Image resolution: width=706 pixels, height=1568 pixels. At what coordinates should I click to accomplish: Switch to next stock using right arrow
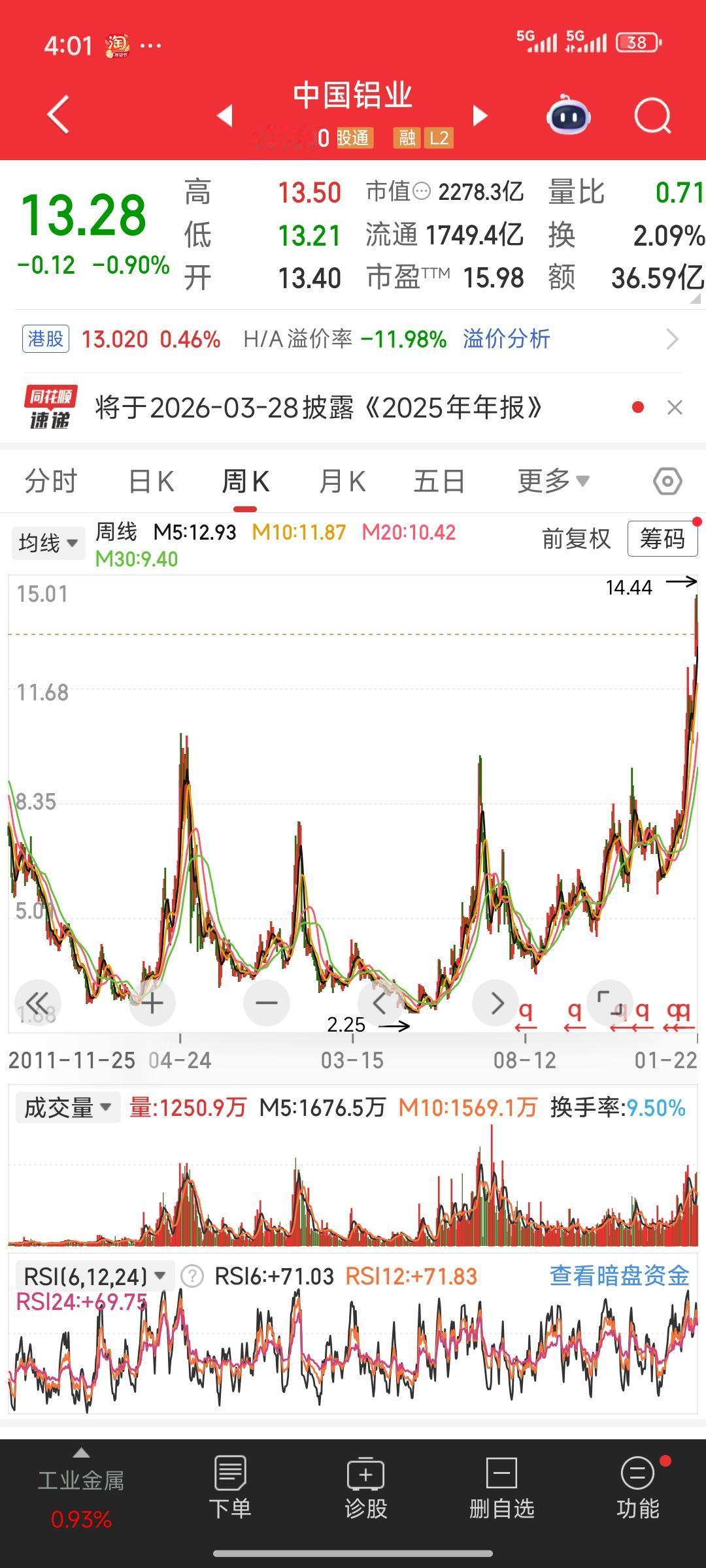coord(479,114)
